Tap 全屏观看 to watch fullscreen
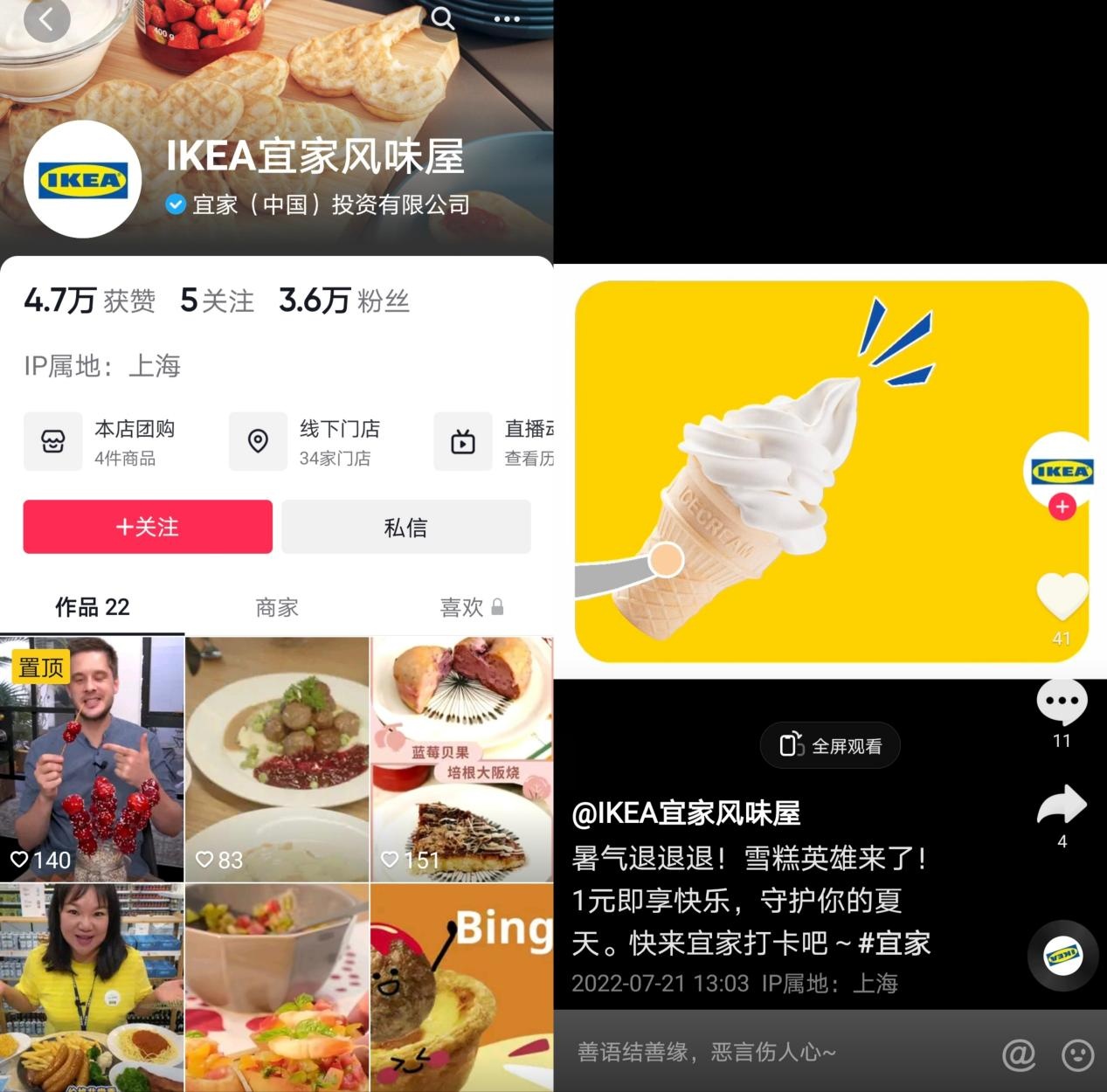This screenshot has height=1092, width=1107. pyautogui.click(x=830, y=745)
